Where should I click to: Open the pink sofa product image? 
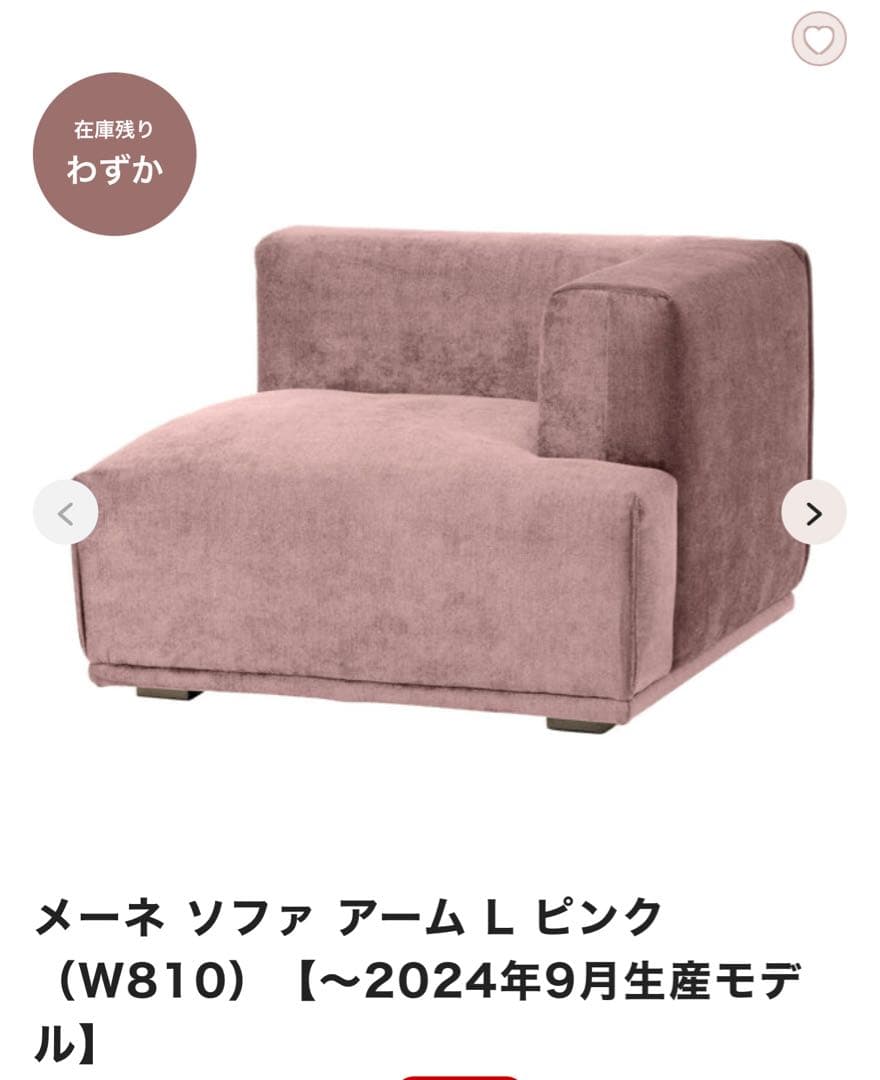point(440,480)
